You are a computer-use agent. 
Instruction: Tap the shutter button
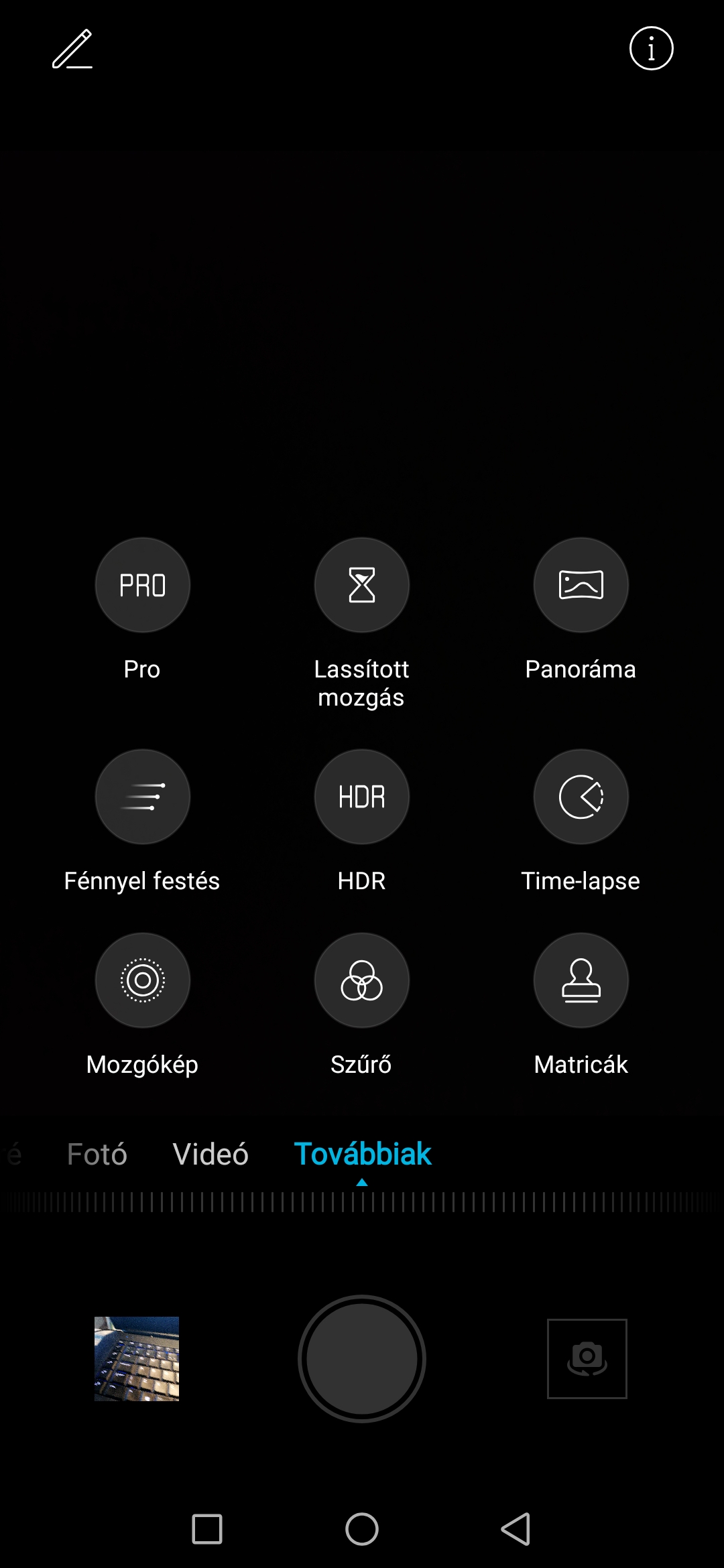point(362,1359)
